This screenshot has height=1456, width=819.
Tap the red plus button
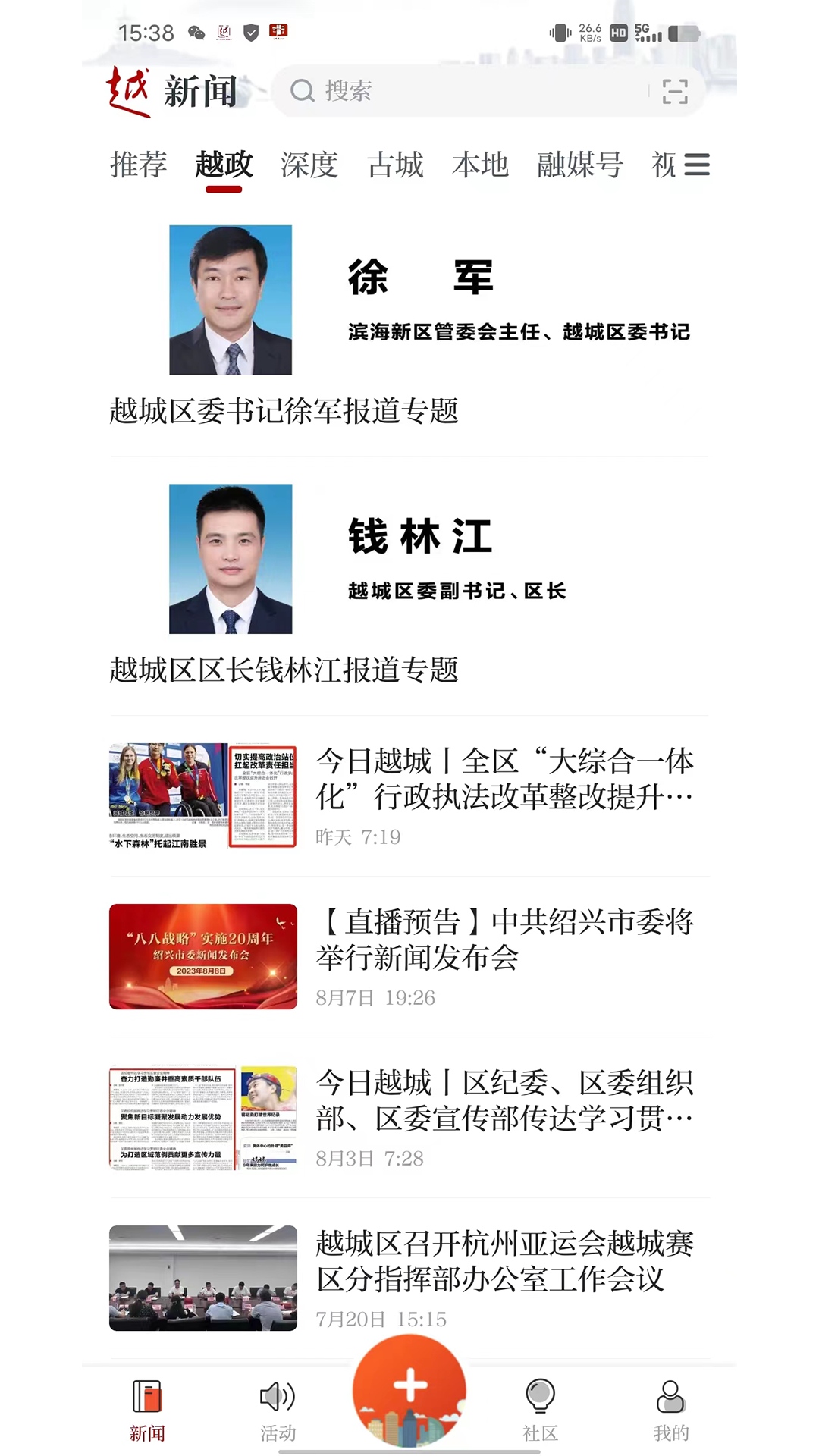409,1388
